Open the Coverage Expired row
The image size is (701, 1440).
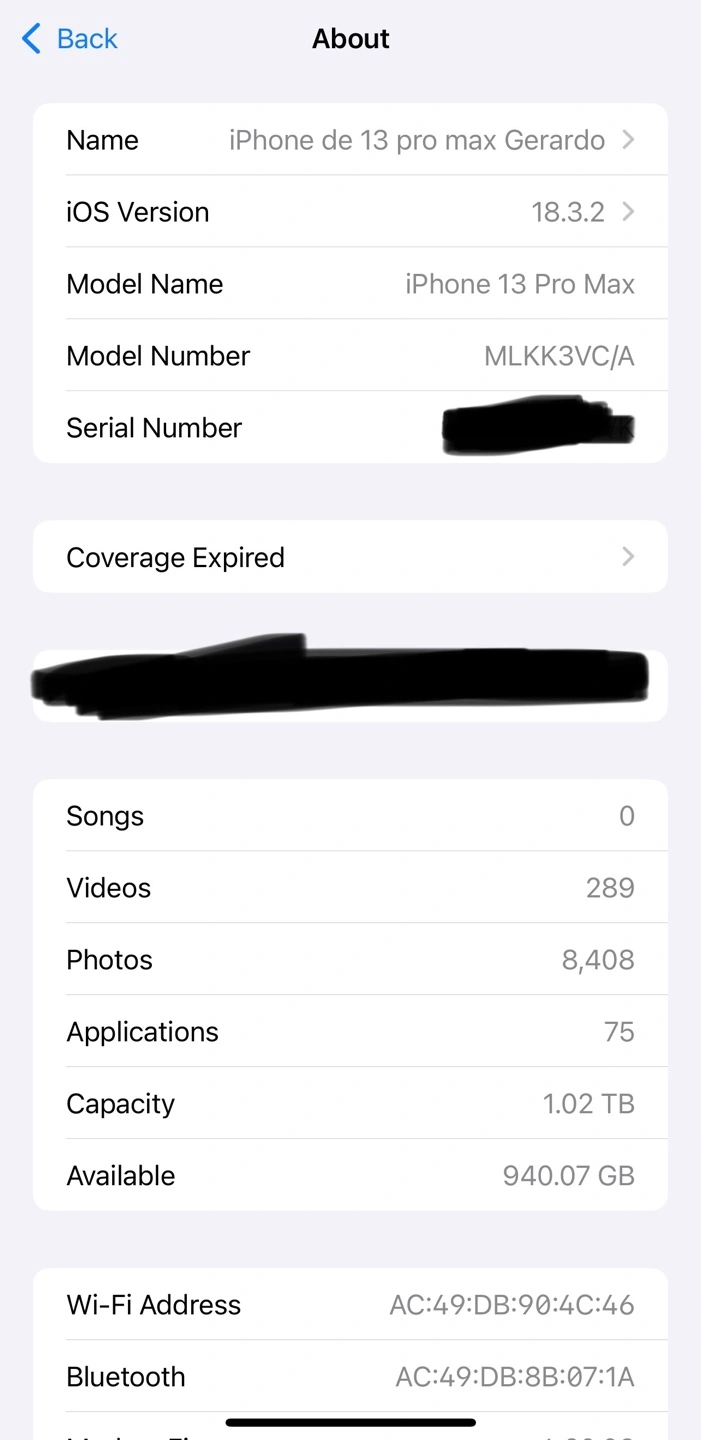point(350,557)
